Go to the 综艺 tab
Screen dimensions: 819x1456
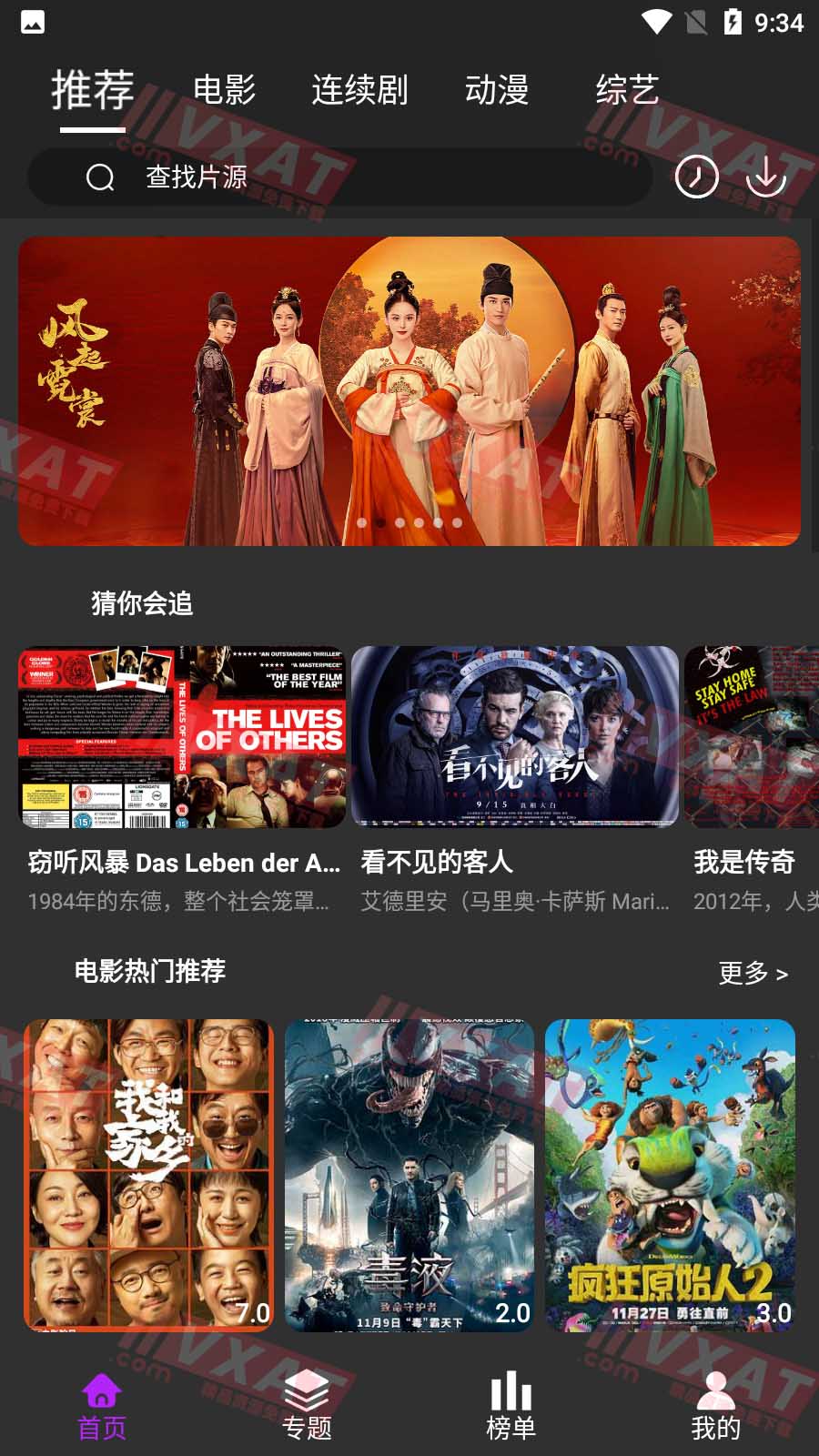tap(627, 90)
